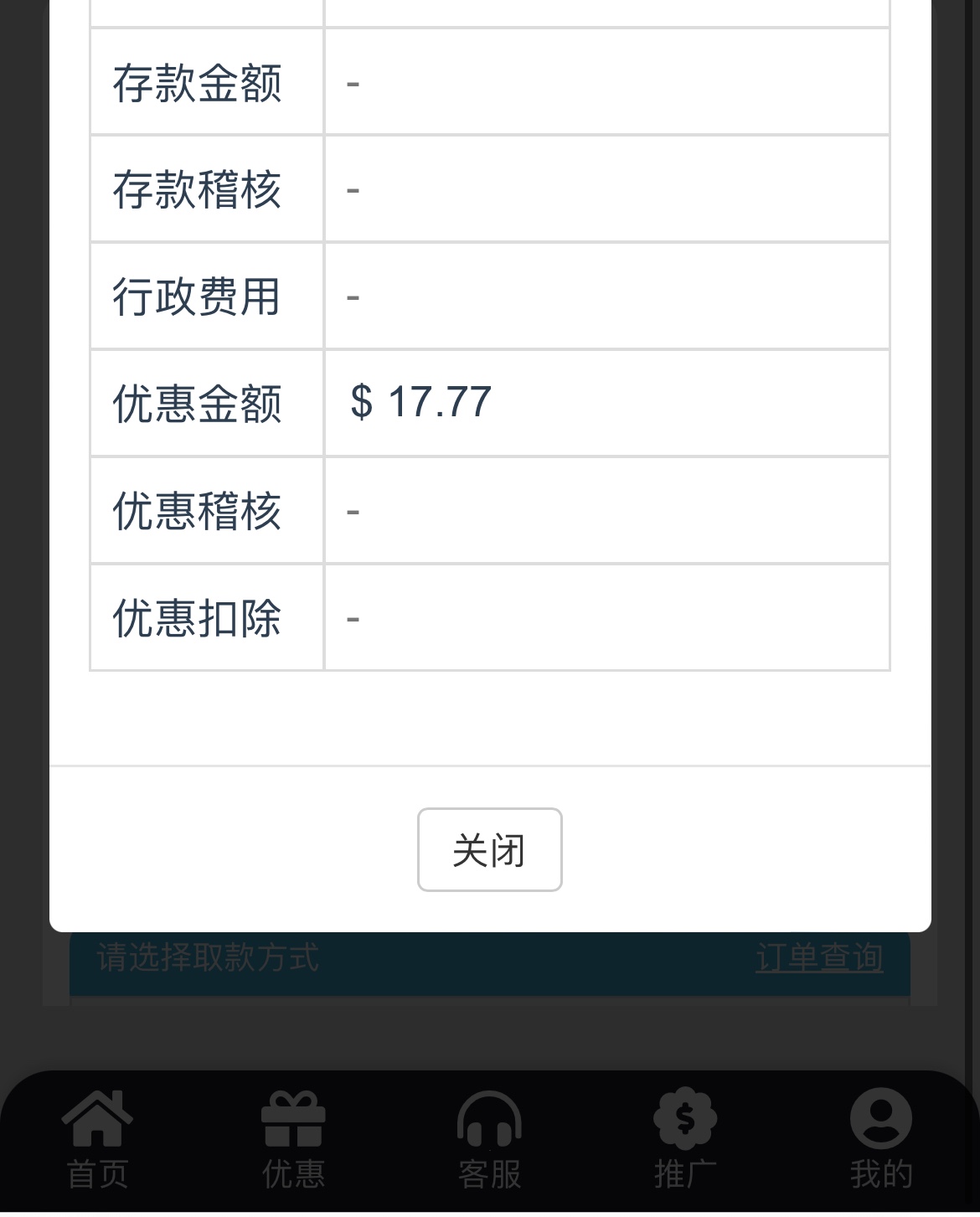Screen dimensions: 980x1217
Task: Switch to the 推广 tab
Action: coord(685,1139)
